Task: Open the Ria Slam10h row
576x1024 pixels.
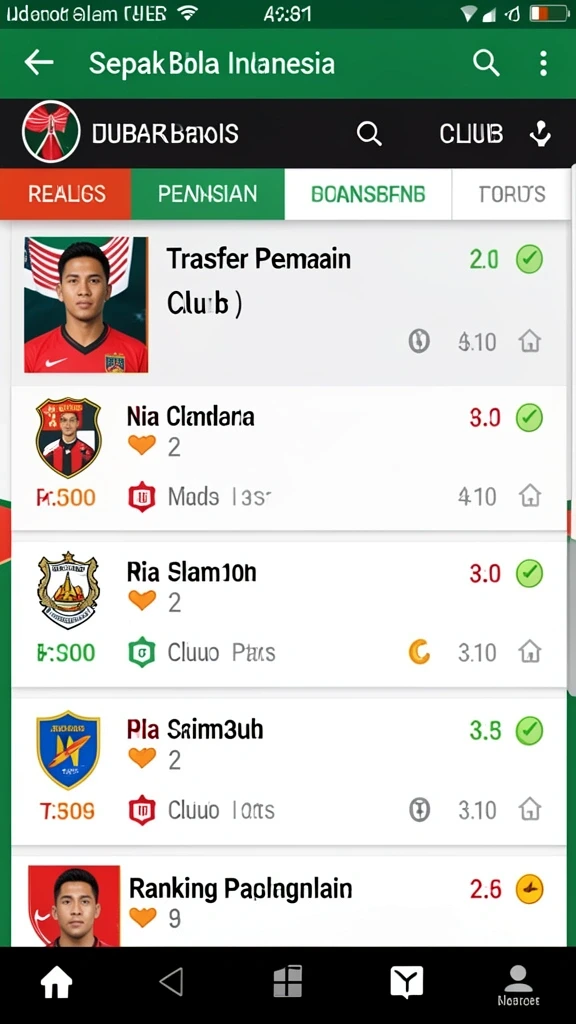Action: tap(289, 614)
